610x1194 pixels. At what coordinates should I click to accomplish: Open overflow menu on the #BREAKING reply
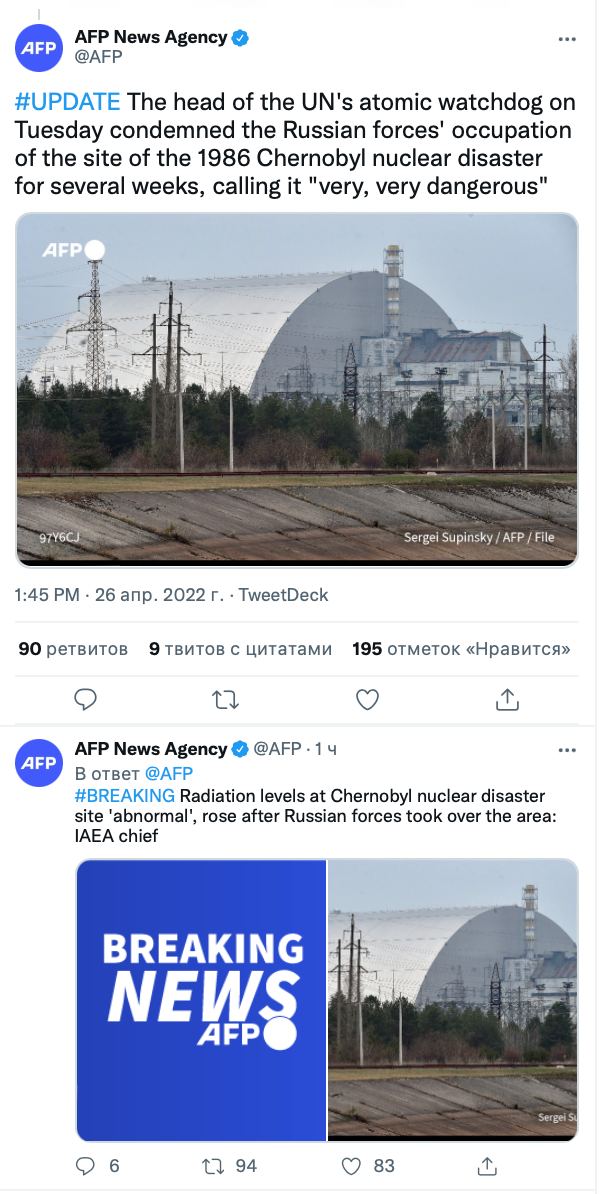(x=567, y=749)
